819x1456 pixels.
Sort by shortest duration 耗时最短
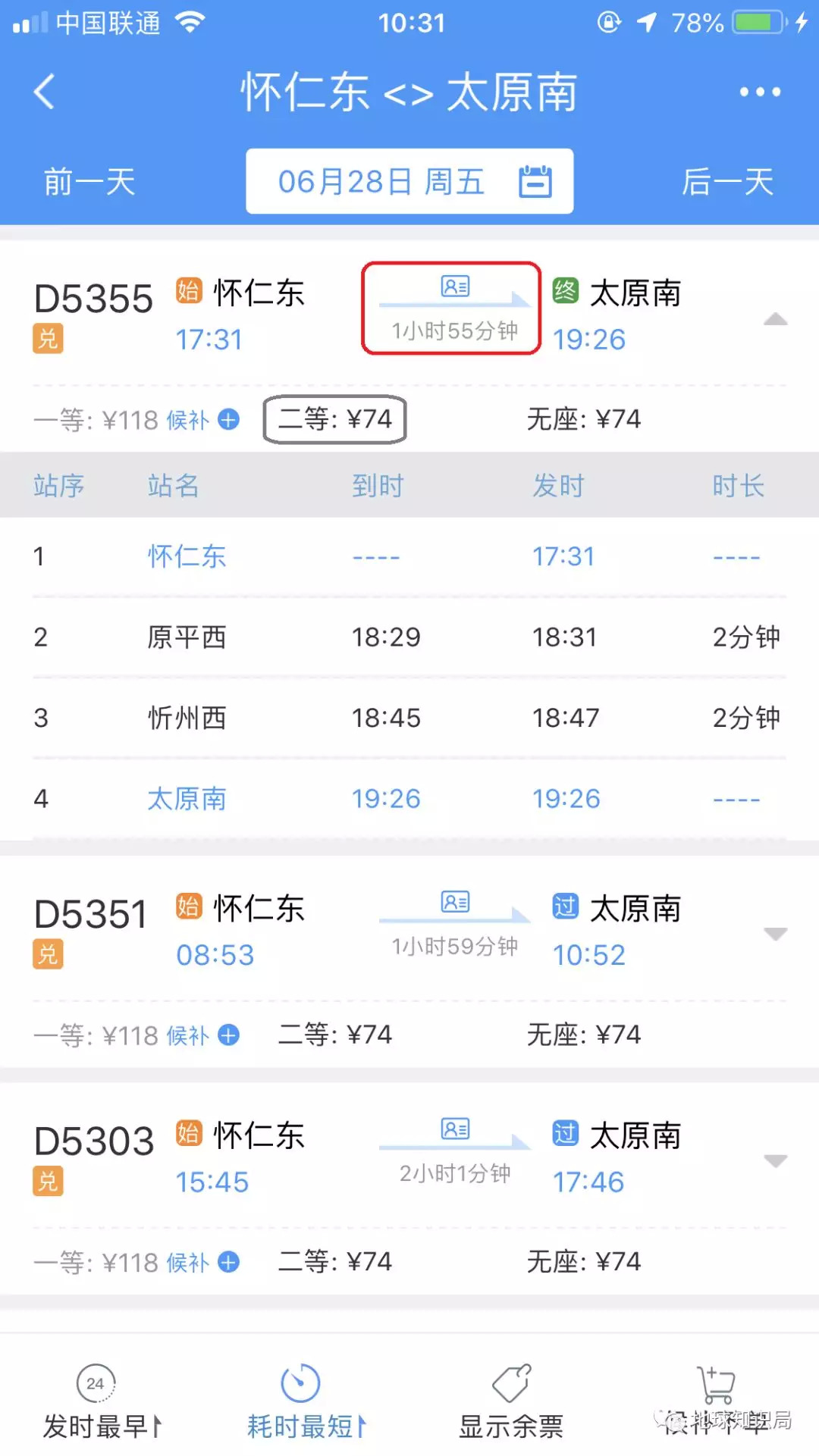pyautogui.click(x=306, y=1402)
